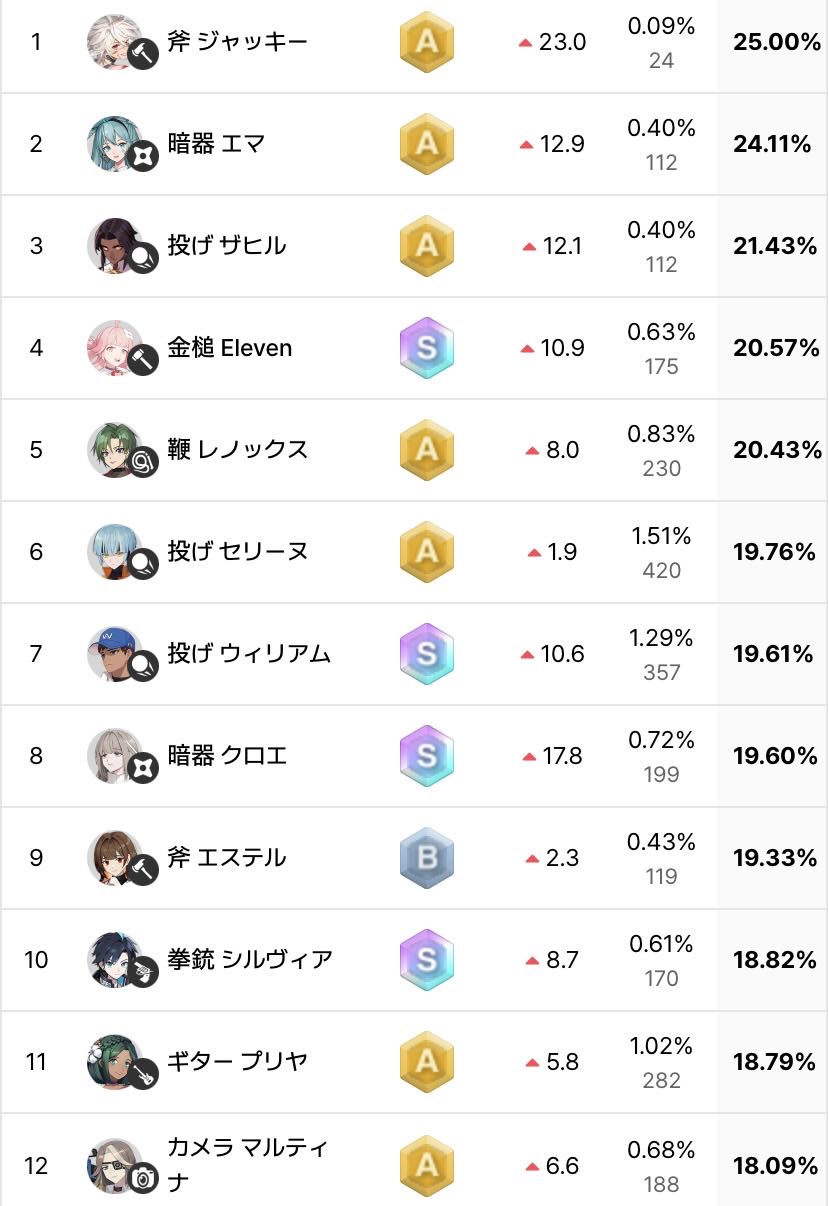This screenshot has width=828, height=1206.
Task: Select the ギター プリヤ row
Action: [414, 1062]
